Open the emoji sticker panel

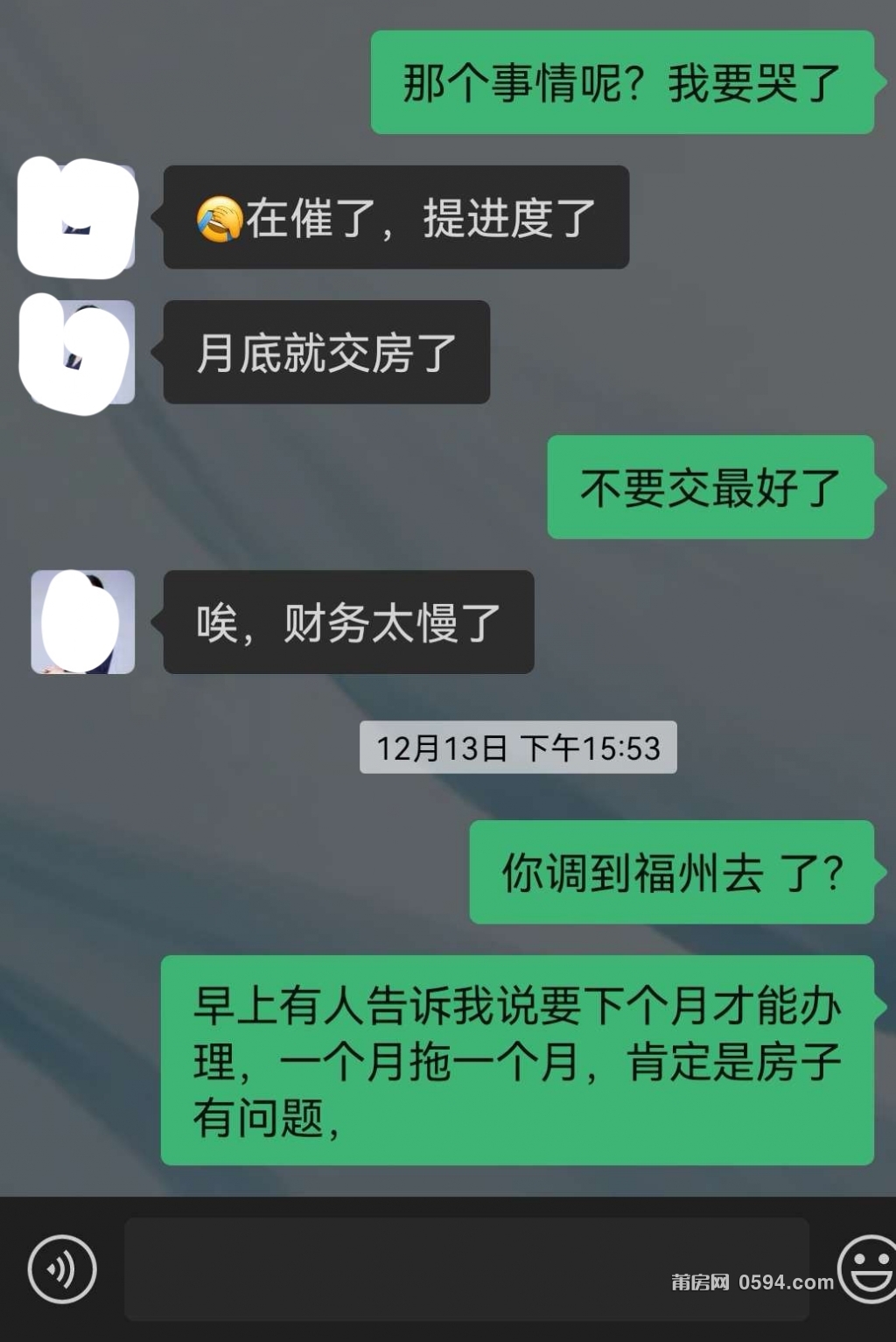click(x=868, y=1268)
